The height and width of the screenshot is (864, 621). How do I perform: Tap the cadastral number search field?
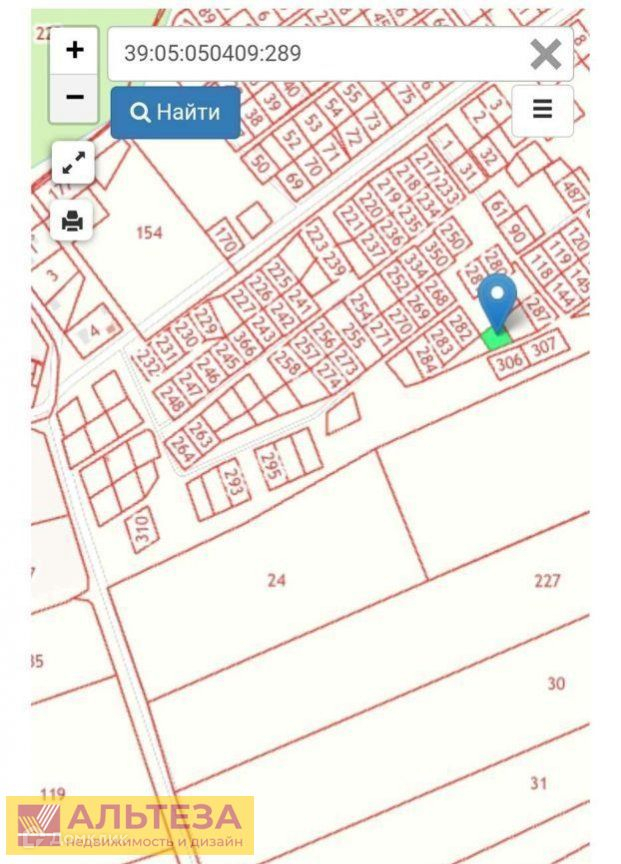point(315,54)
